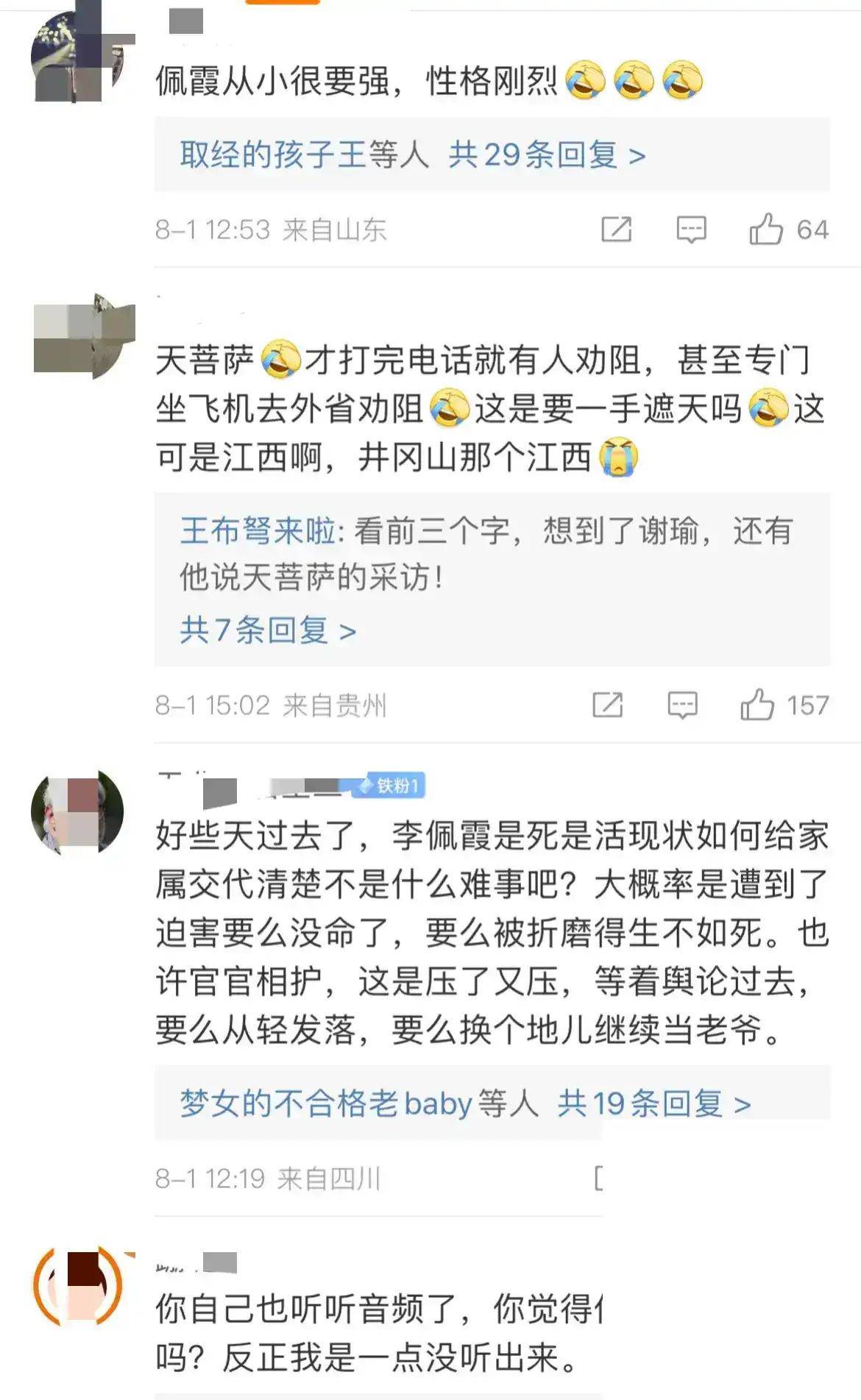Like the comment with 157 likes
This screenshot has height=1400, width=861.
(757, 705)
